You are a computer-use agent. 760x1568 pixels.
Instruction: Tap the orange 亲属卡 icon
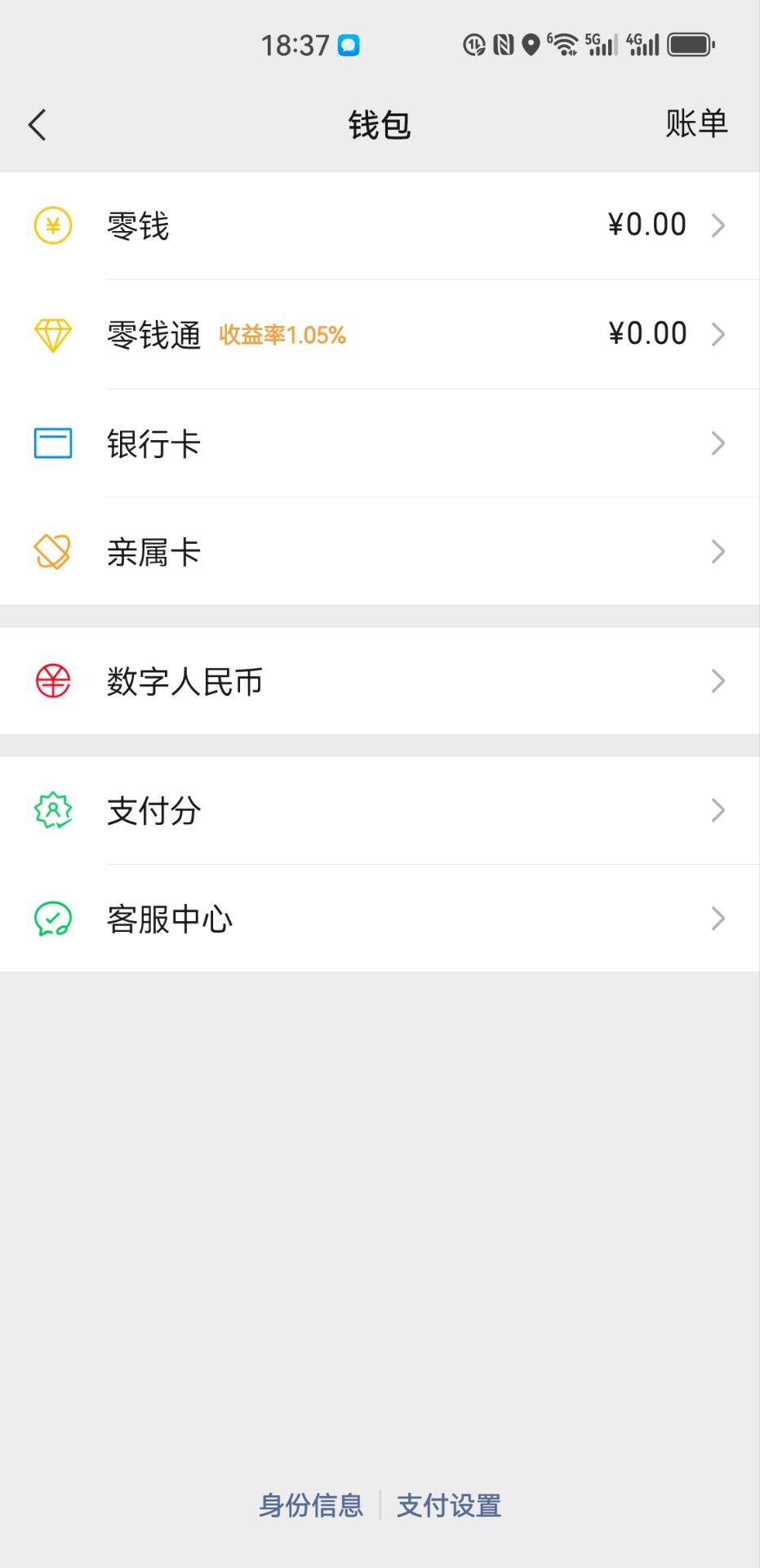point(52,551)
